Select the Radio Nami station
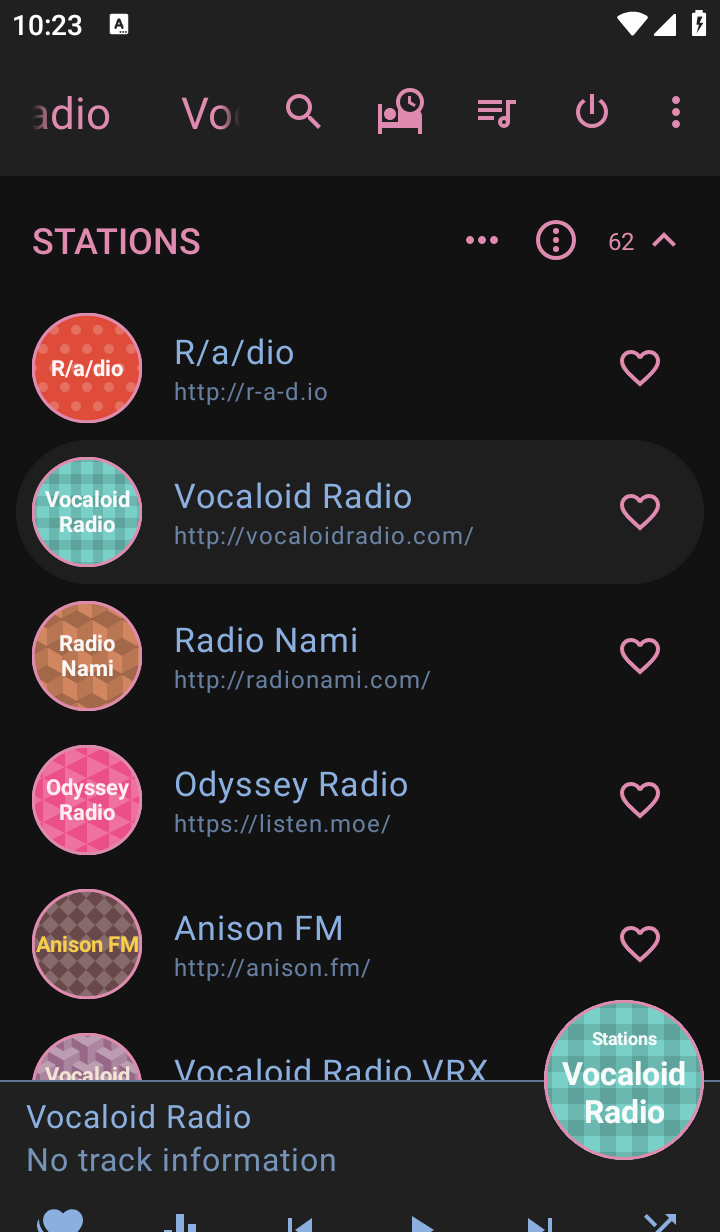The image size is (720, 1232). (300, 656)
